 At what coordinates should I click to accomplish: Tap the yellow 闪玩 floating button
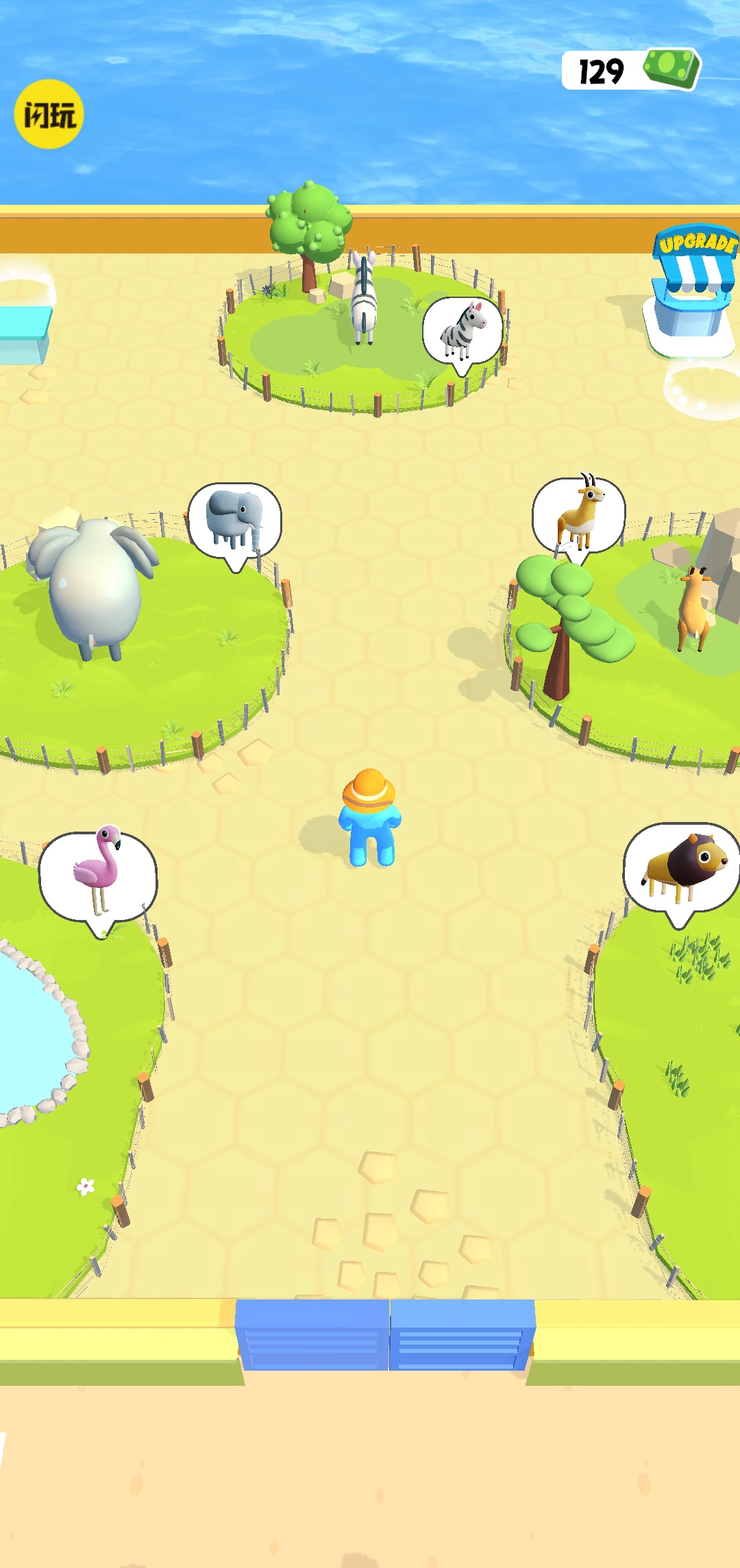pyautogui.click(x=49, y=114)
